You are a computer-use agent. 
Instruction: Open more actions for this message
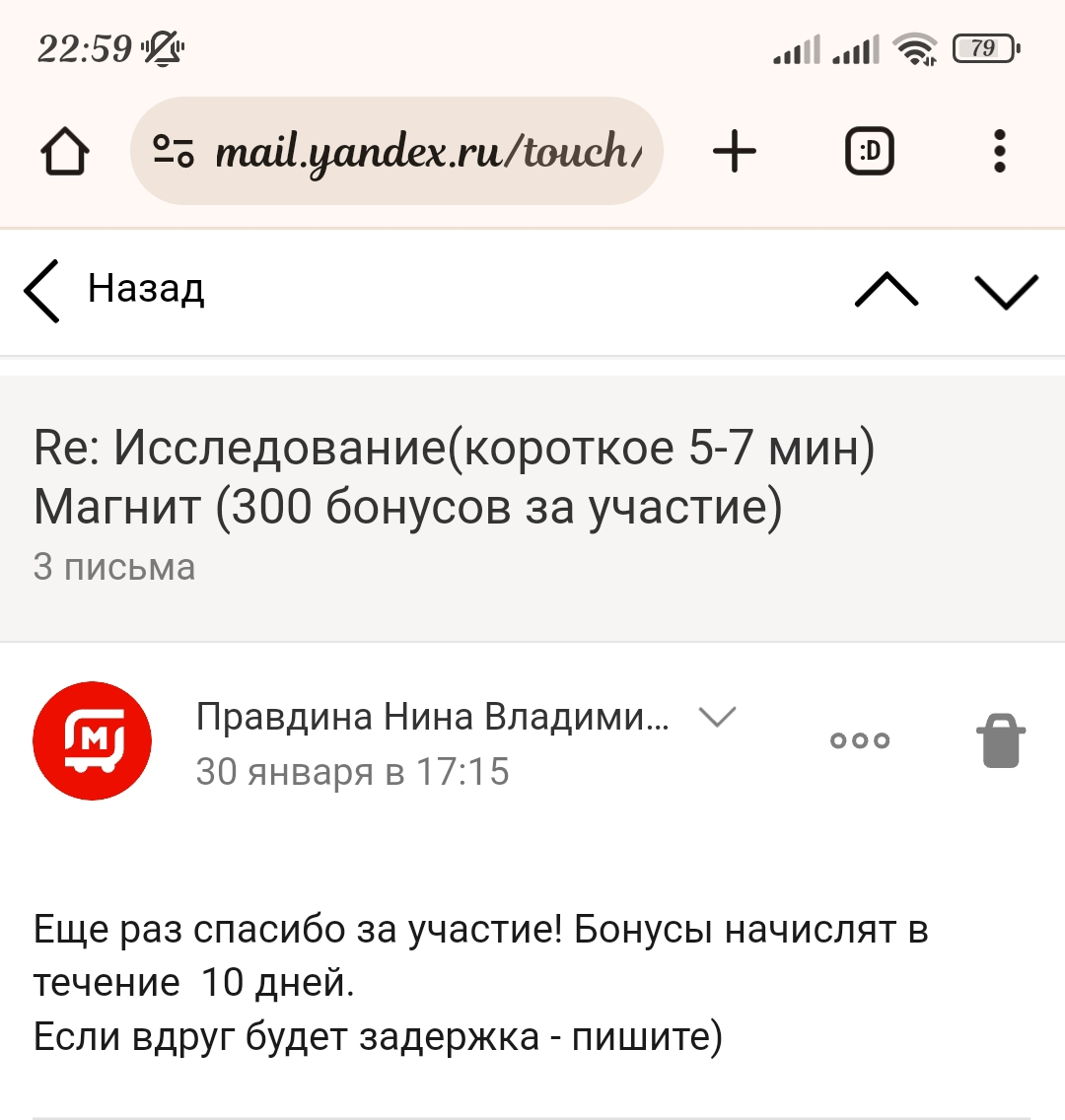860,740
